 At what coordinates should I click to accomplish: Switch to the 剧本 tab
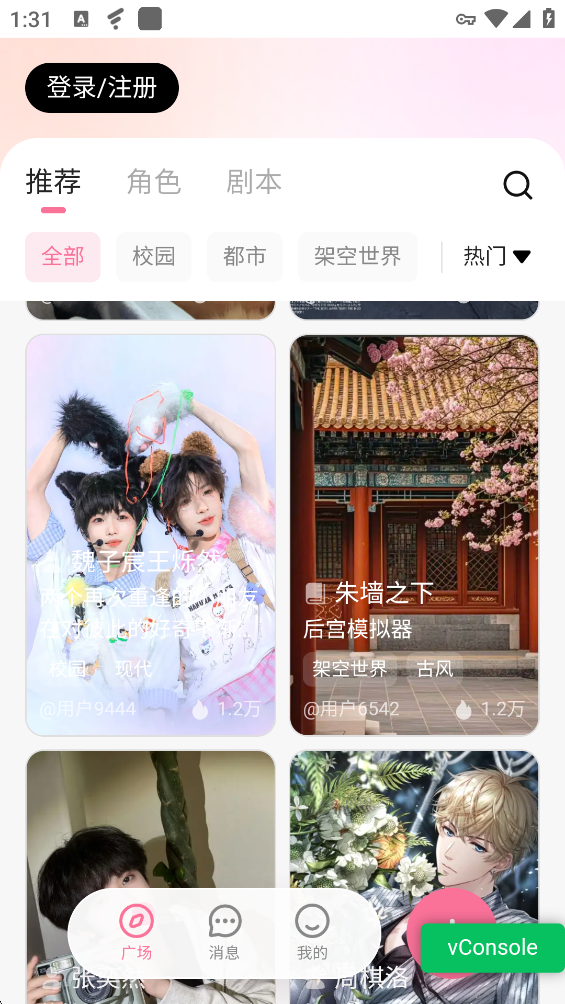(254, 182)
